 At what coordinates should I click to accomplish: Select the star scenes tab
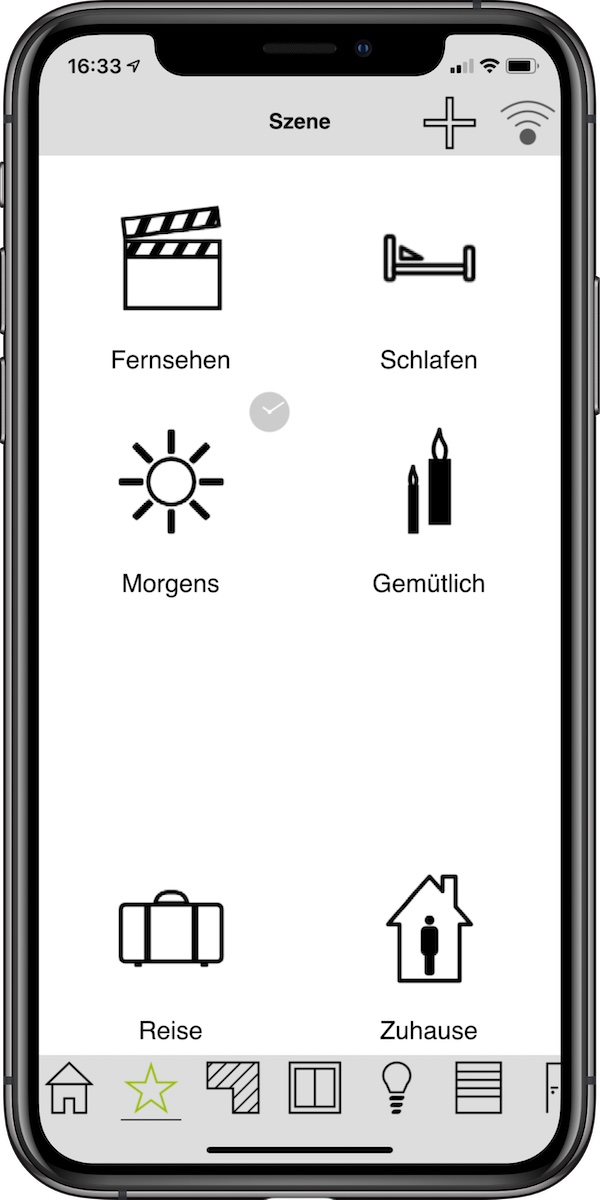click(x=151, y=1088)
